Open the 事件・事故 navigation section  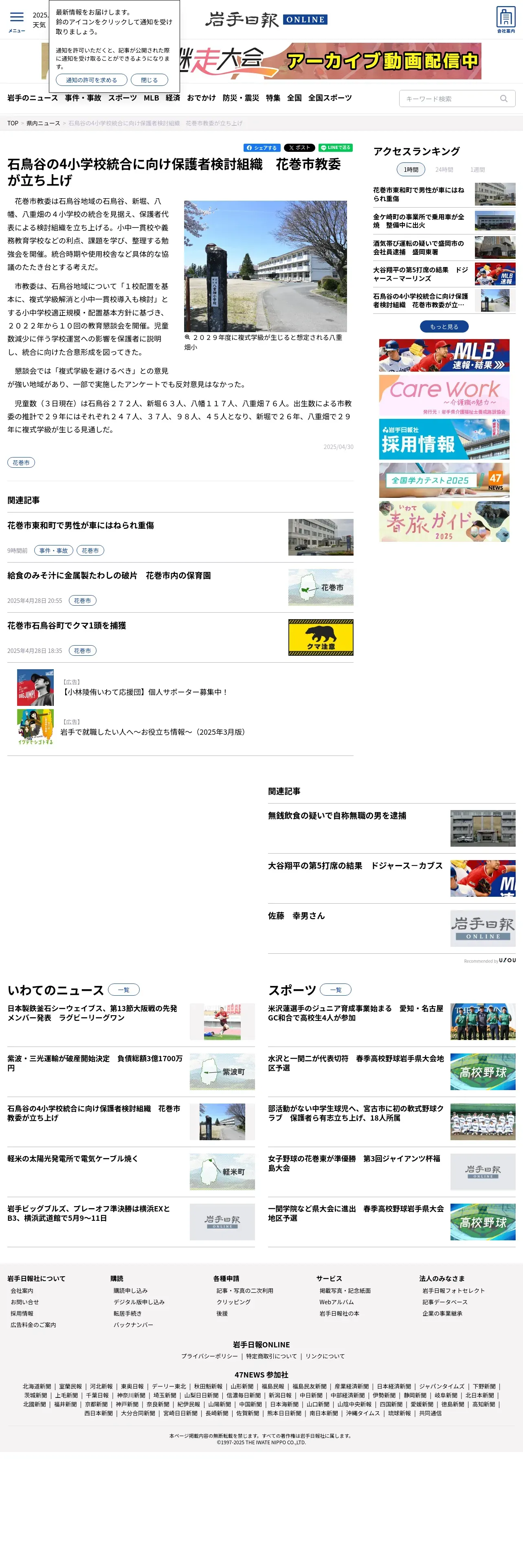pyautogui.click(x=83, y=98)
